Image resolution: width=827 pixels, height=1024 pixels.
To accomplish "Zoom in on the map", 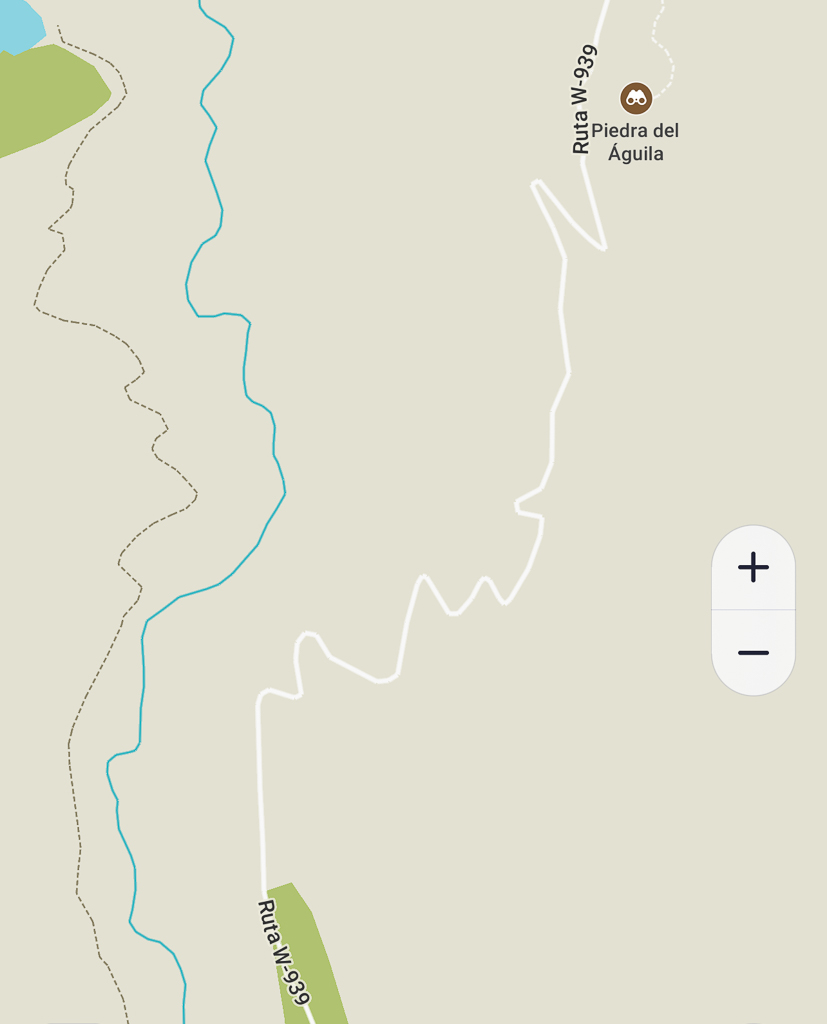I will tap(753, 567).
